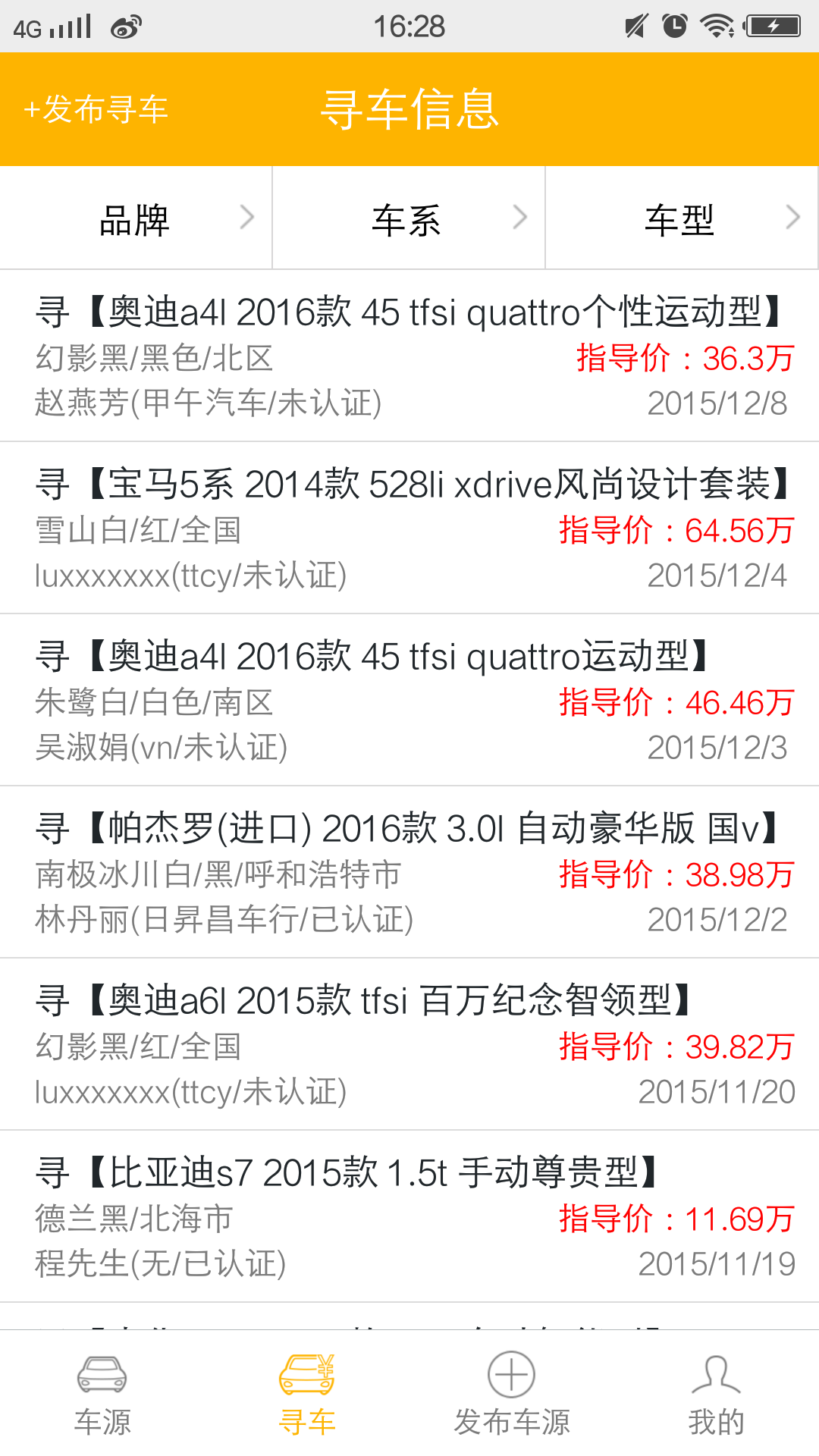Open the 帕杰罗(进口) 3.0l request
Viewport: 819px width, 1456px height.
tap(409, 872)
